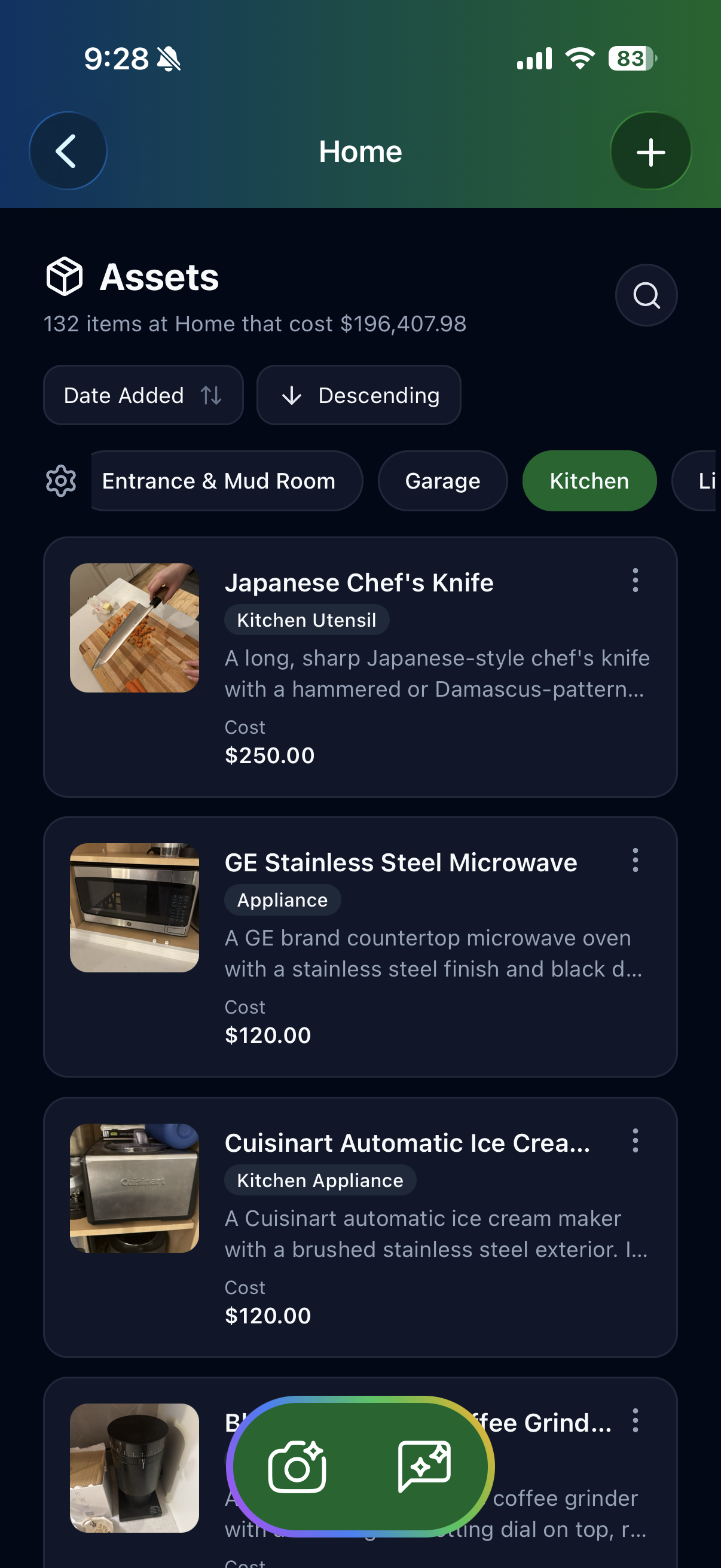Viewport: 721px width, 1568px height.
Task: Open the camera capture icon
Action: 297,1465
